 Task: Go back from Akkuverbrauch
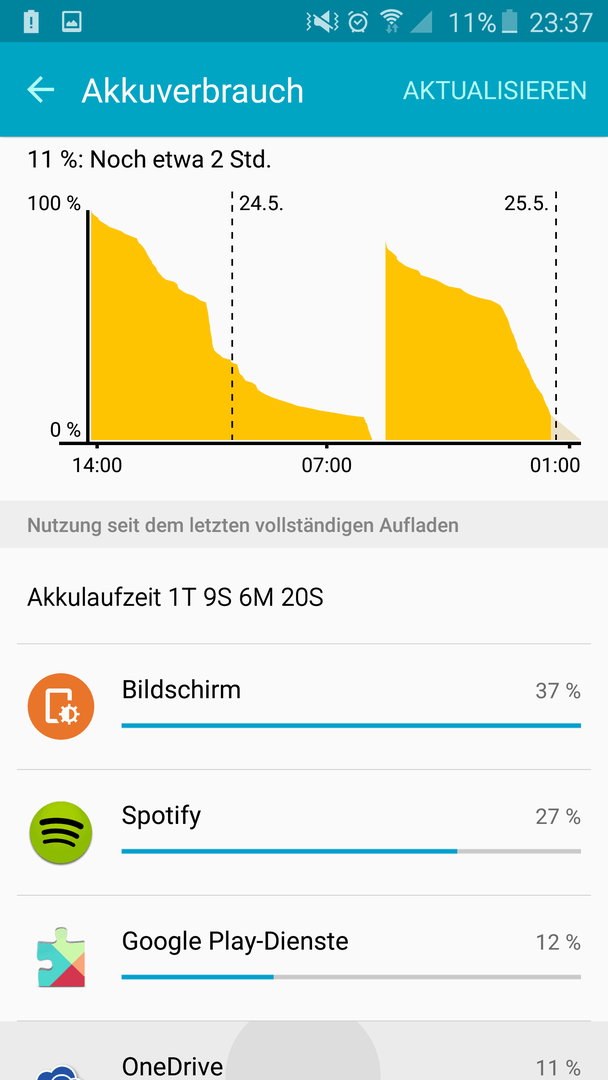(41, 90)
